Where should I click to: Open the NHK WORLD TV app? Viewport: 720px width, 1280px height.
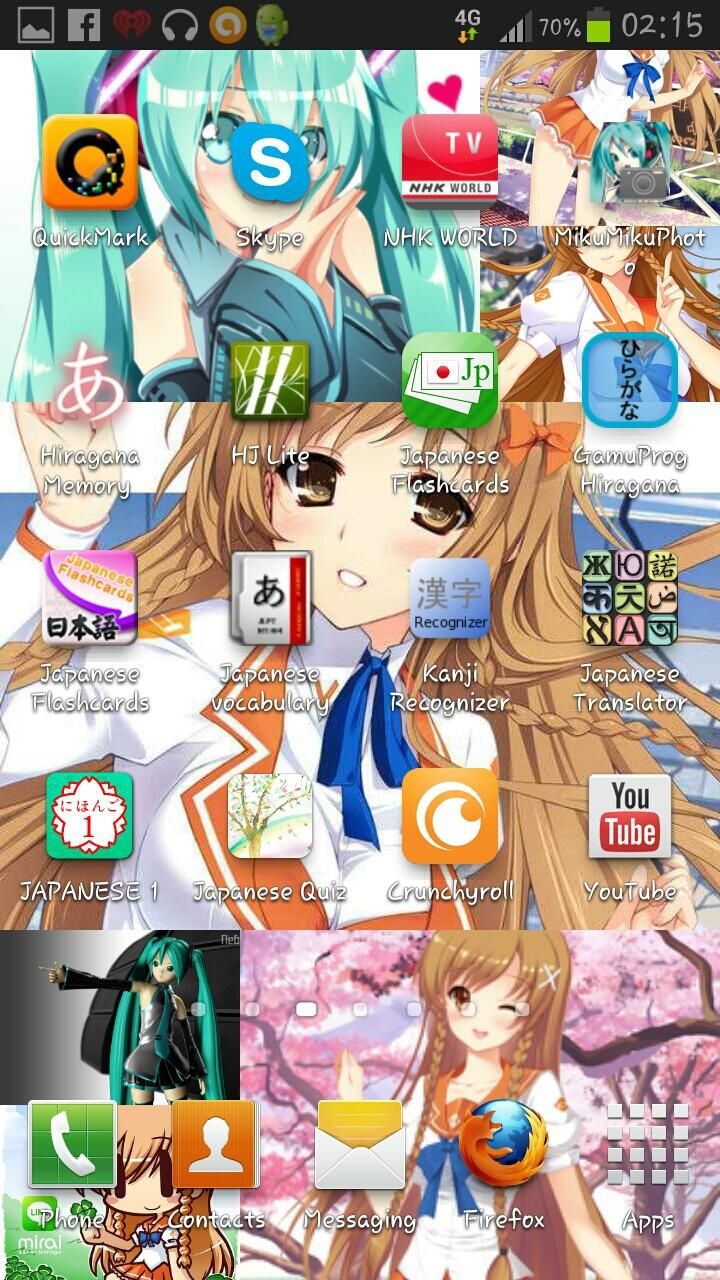450,162
